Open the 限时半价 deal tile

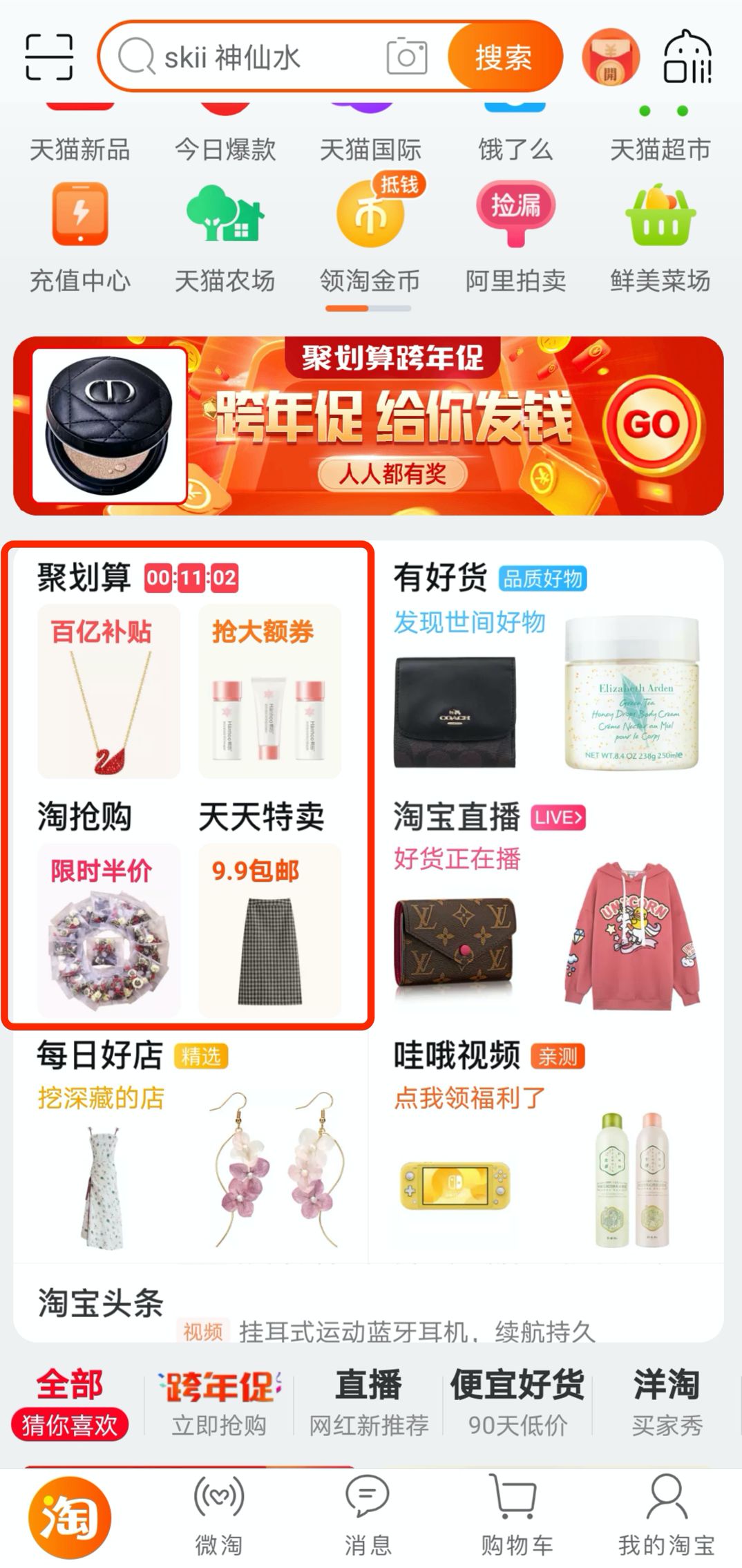click(x=108, y=929)
